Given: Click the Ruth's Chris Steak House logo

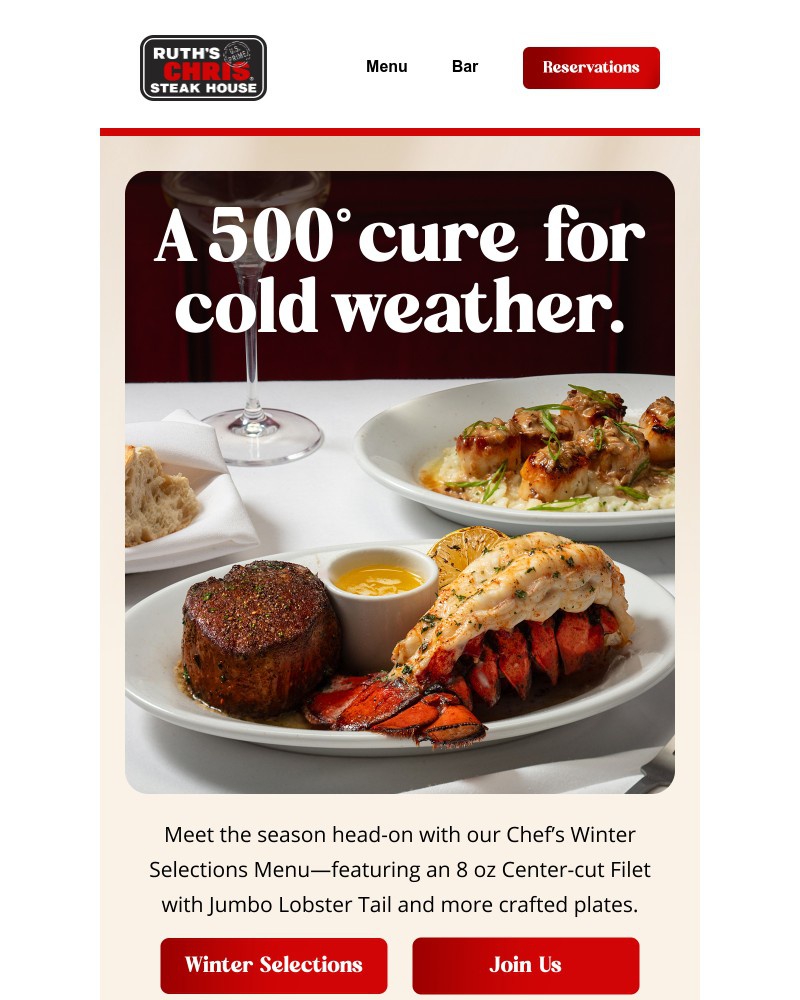Looking at the screenshot, I should (203, 67).
